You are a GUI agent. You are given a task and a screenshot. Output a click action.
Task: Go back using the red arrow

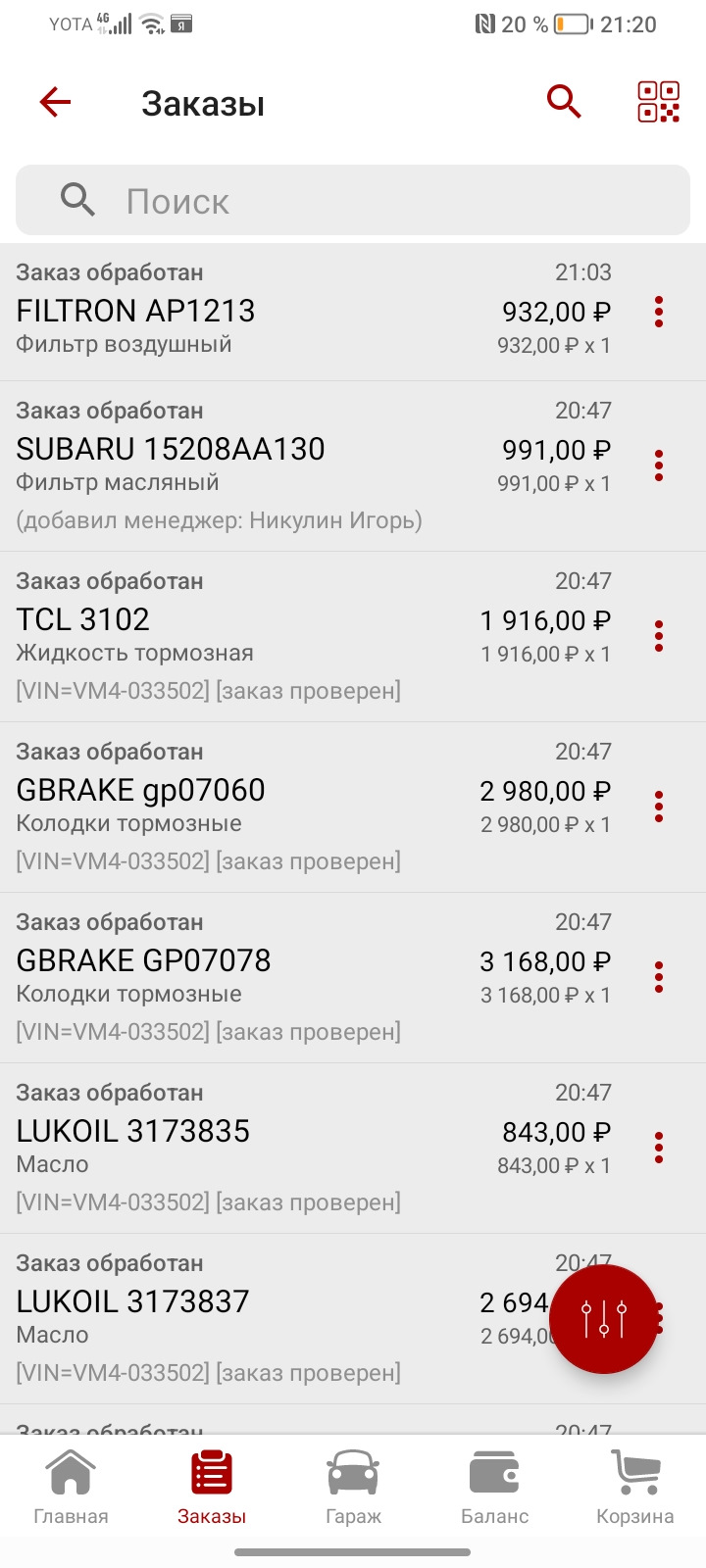[x=56, y=102]
